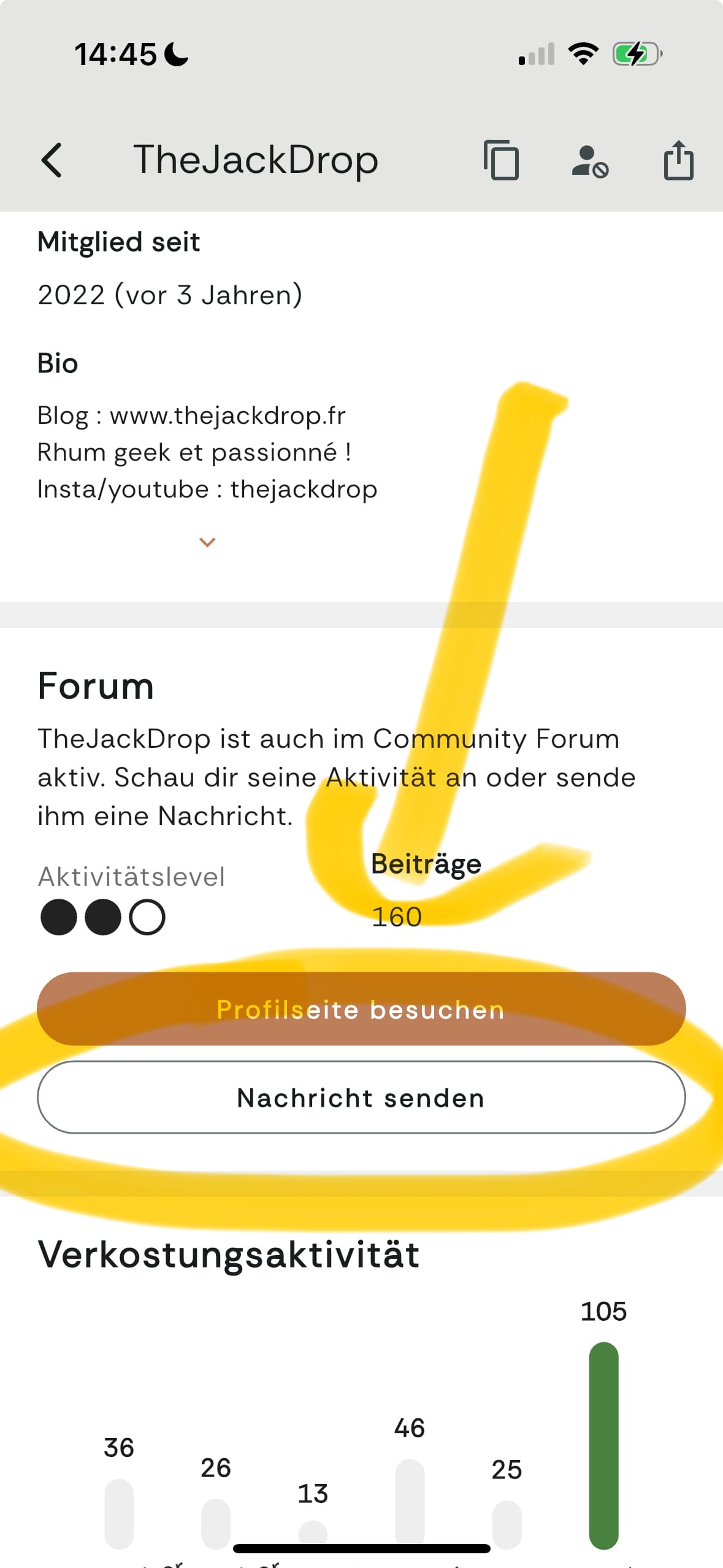
Task: Block this user via the person icon
Action: coord(589,161)
